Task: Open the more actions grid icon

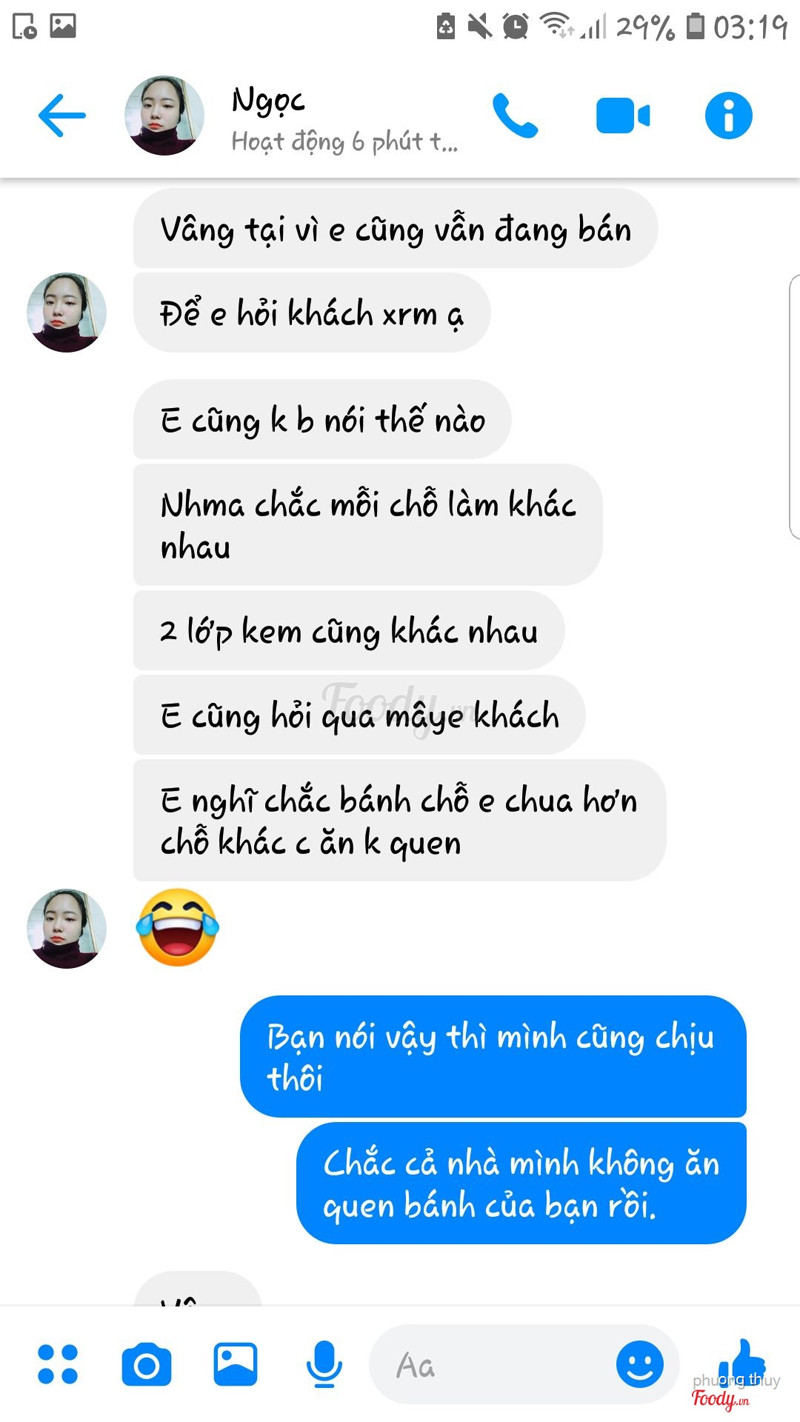Action: click(x=58, y=1364)
